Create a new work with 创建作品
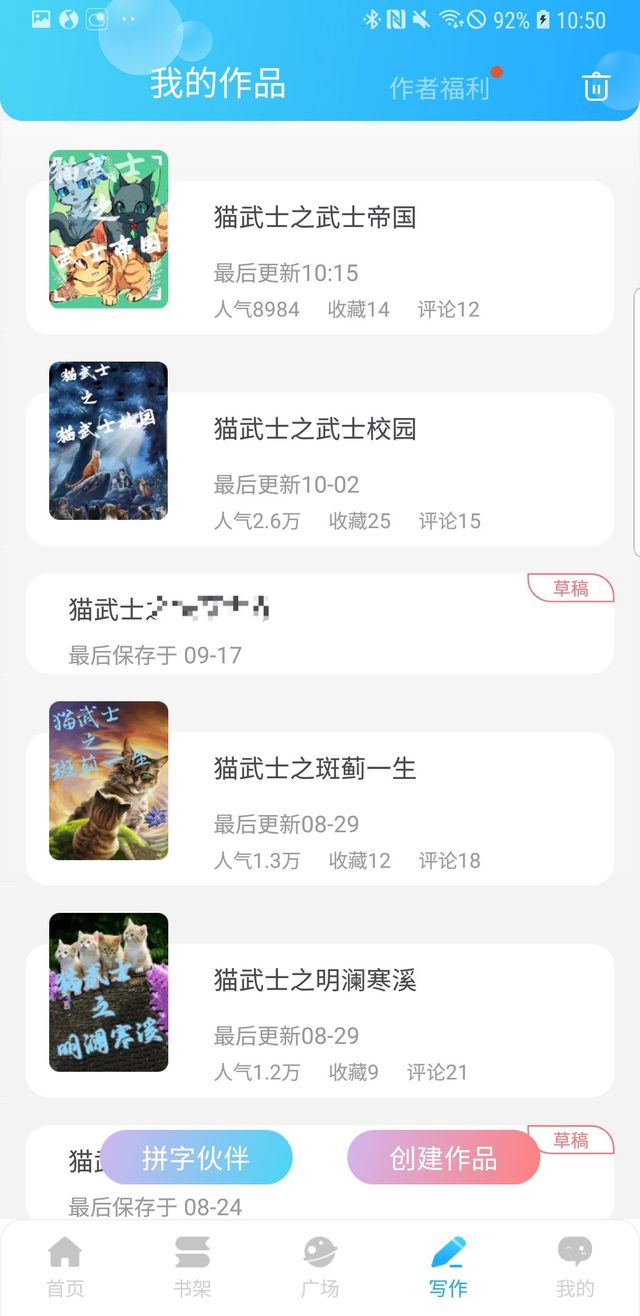This screenshot has width=640, height=1316. (x=443, y=1158)
